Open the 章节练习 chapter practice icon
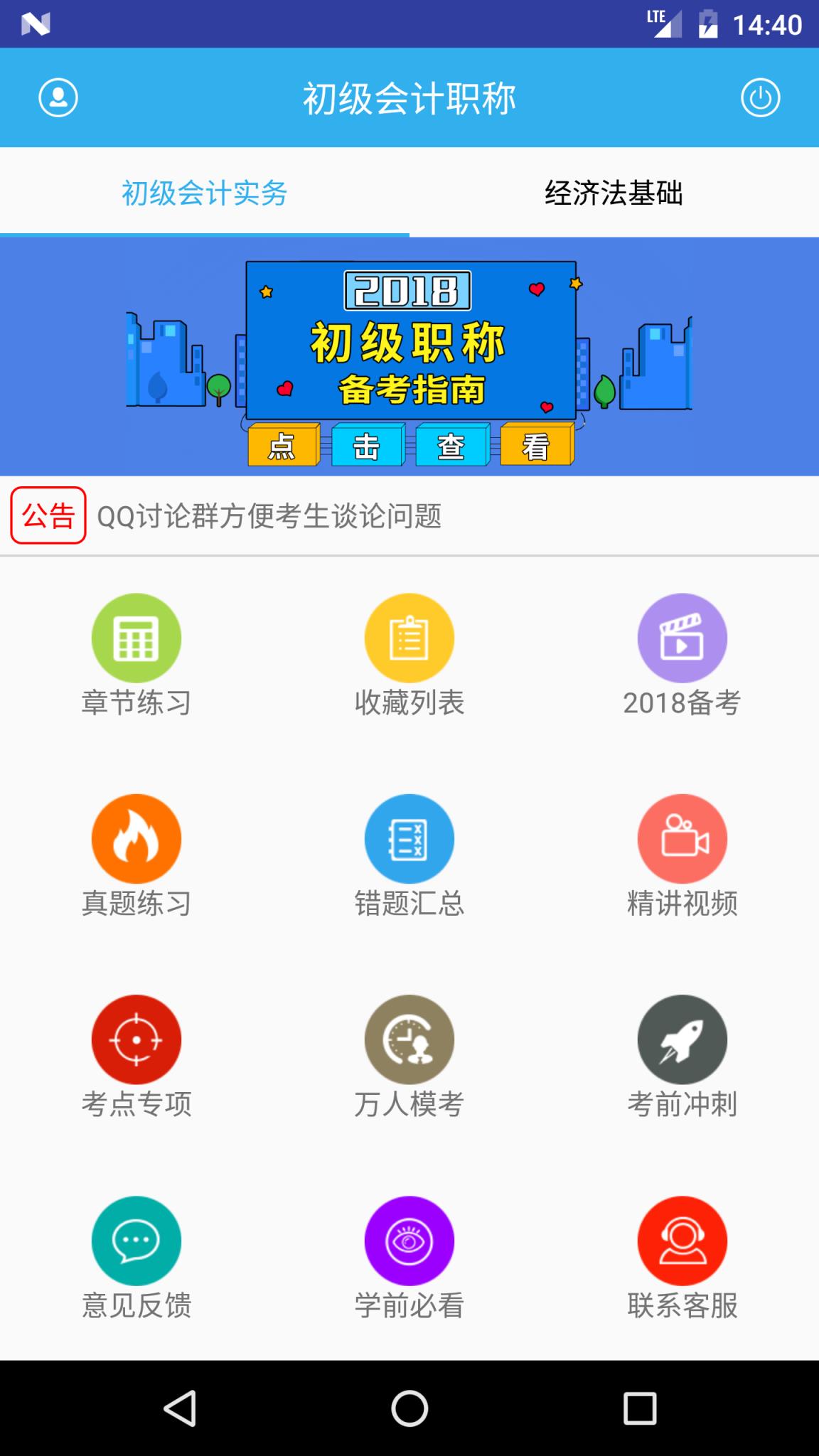 (x=136, y=638)
